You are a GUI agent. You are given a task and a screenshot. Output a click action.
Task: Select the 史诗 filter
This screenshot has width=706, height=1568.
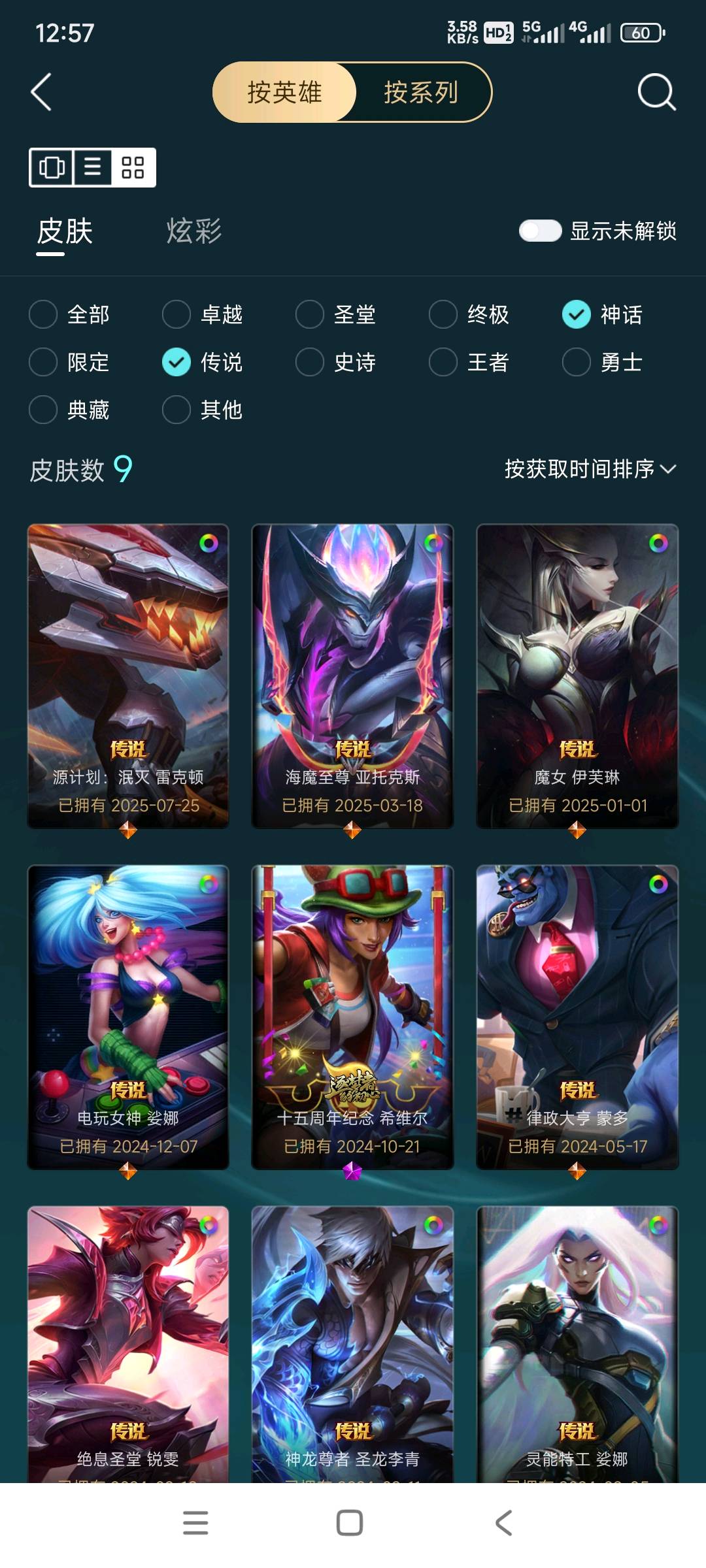tap(310, 362)
